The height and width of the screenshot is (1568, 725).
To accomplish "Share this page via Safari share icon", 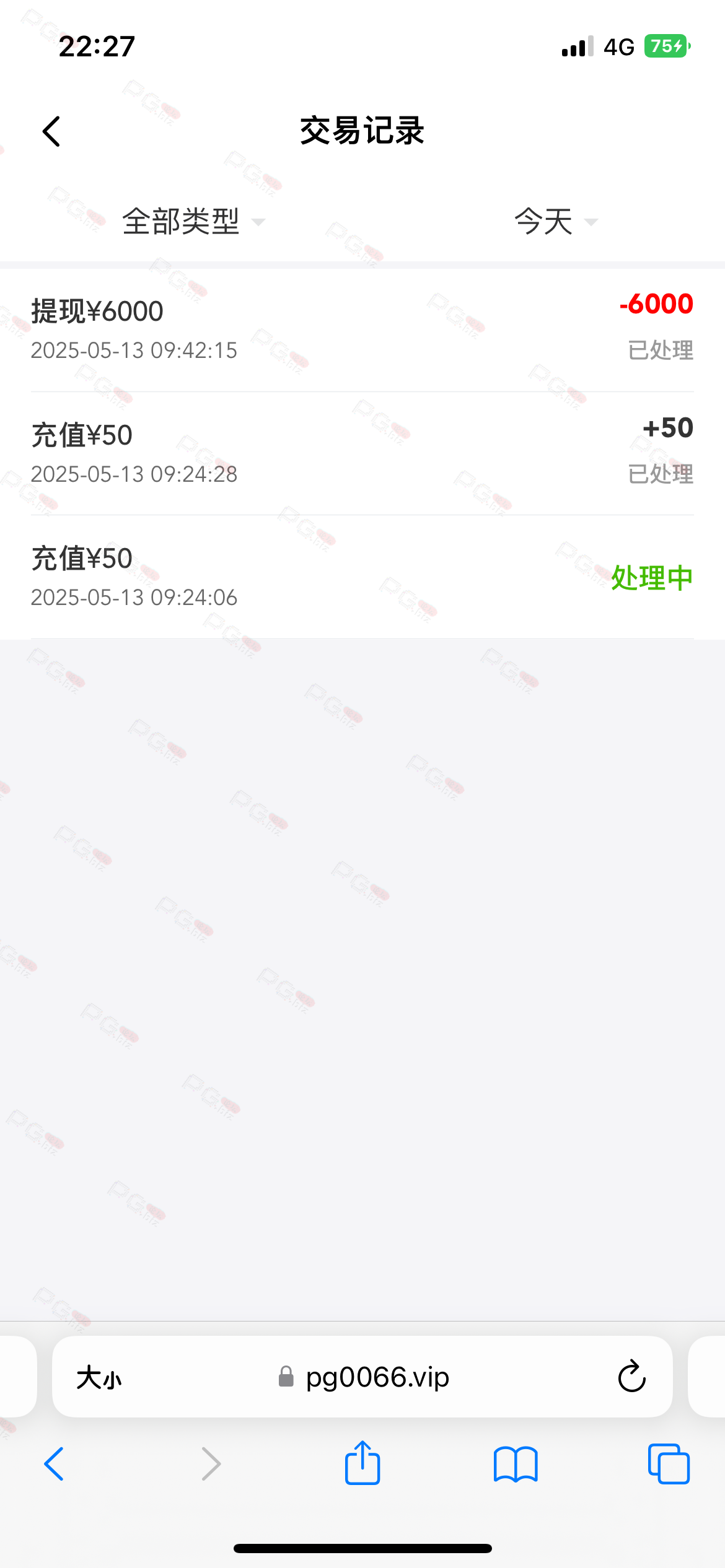I will click(362, 1462).
